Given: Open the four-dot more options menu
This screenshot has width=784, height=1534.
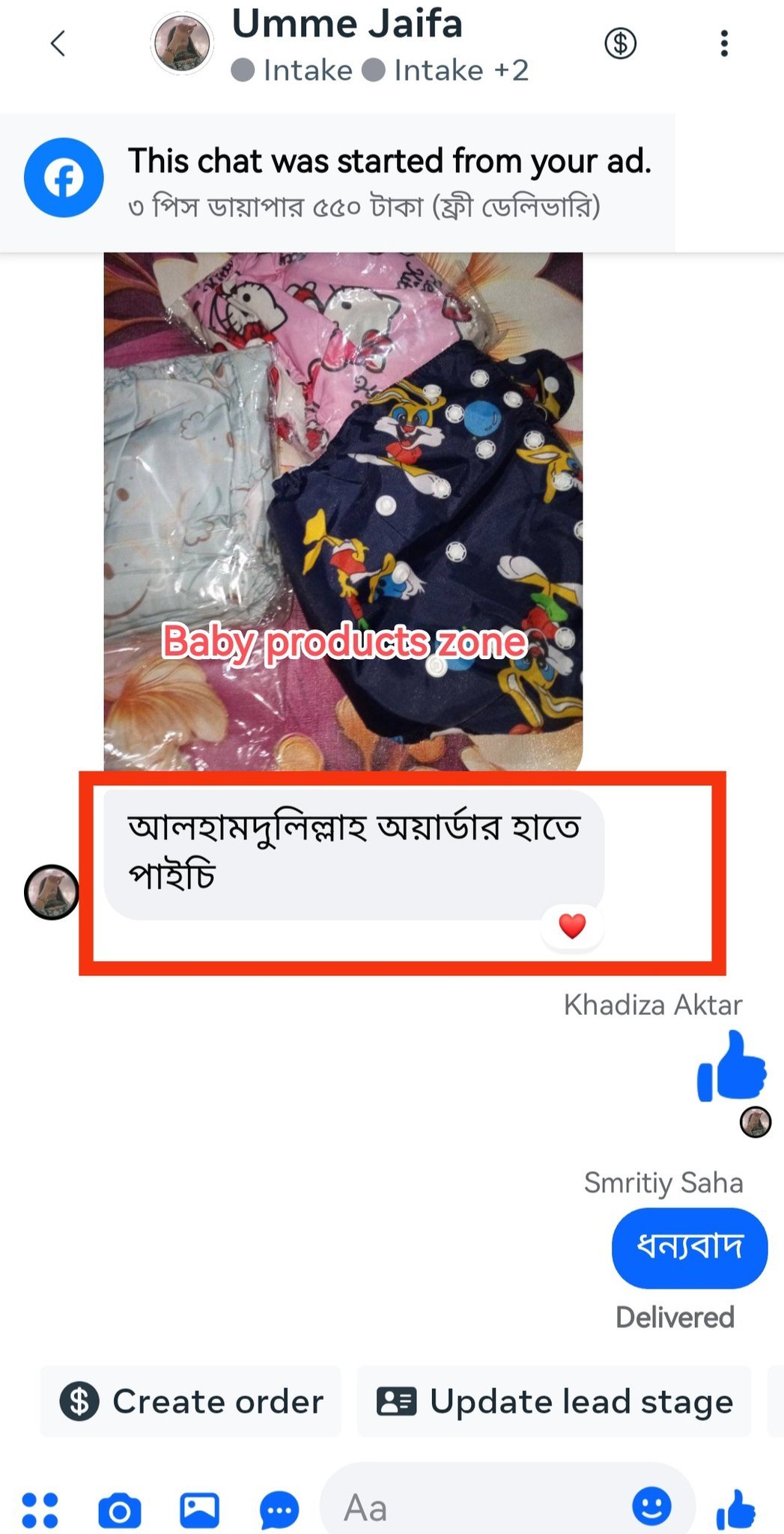Looking at the screenshot, I should (x=40, y=1510).
